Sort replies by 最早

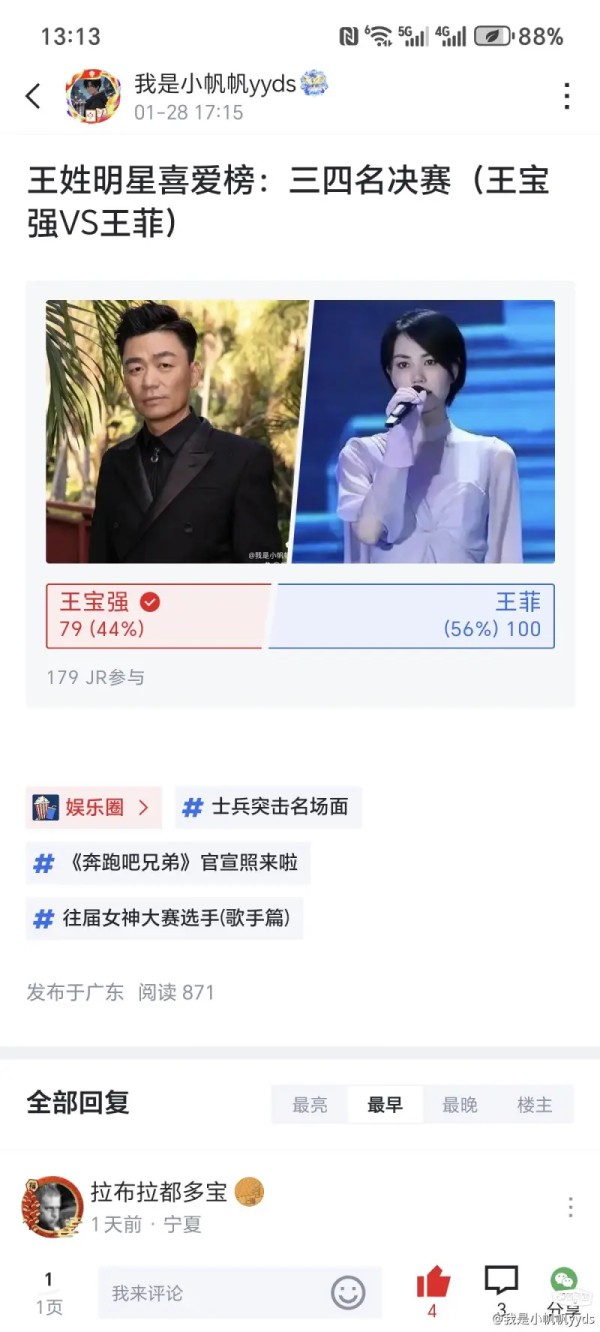coord(385,1105)
